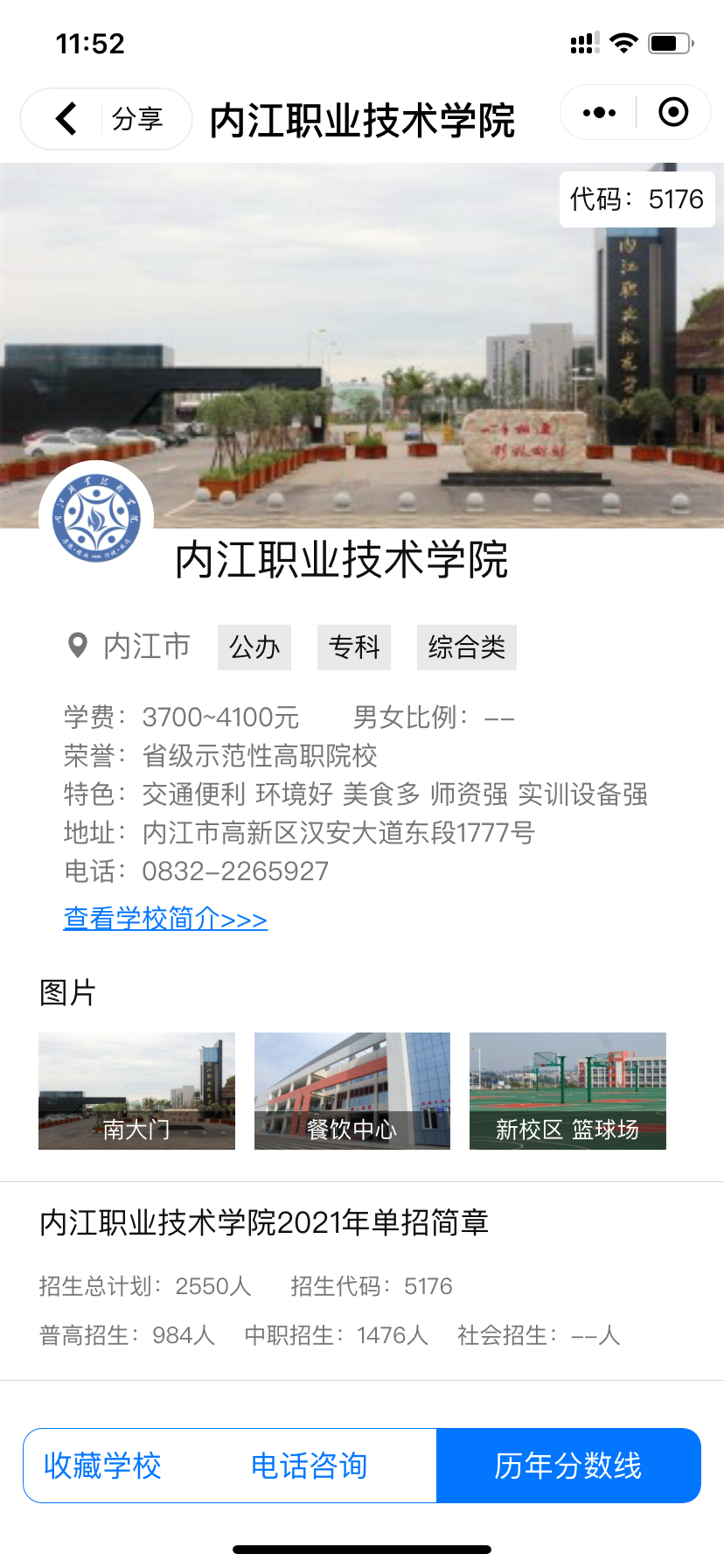
Task: View the 南大门 photo
Action: point(136,1090)
